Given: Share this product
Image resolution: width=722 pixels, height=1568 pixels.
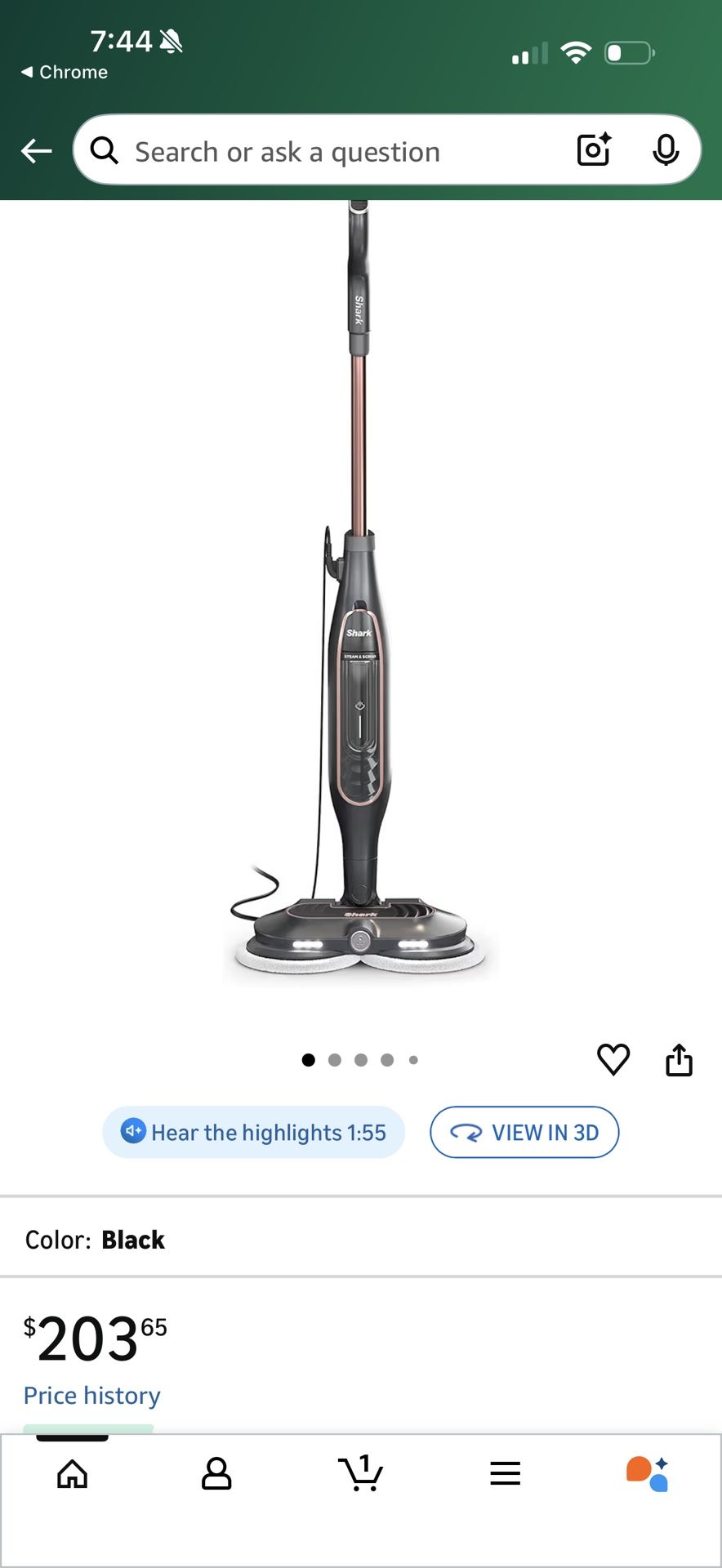Looking at the screenshot, I should coord(679,1059).
